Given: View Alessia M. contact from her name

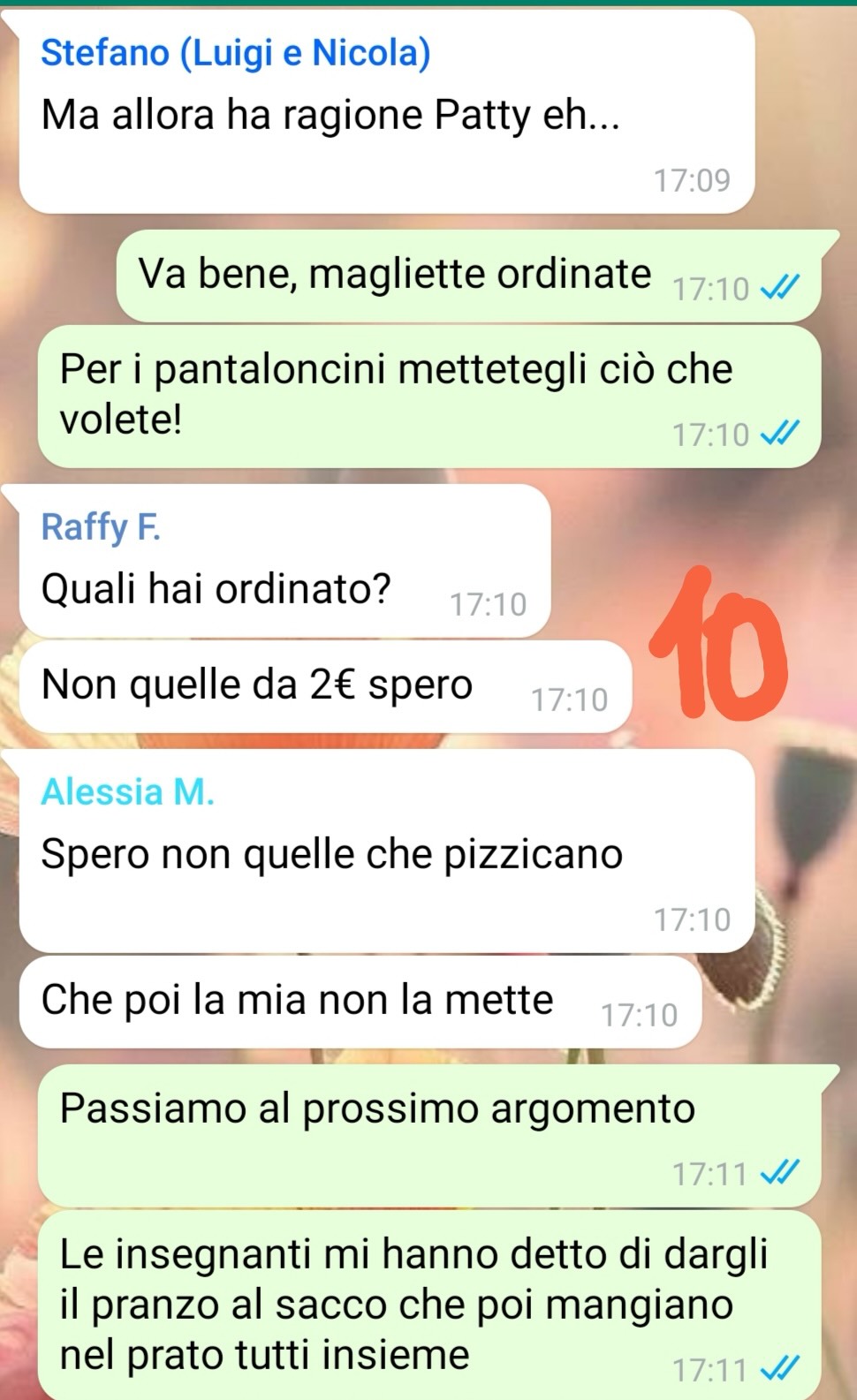Looking at the screenshot, I should click(128, 791).
